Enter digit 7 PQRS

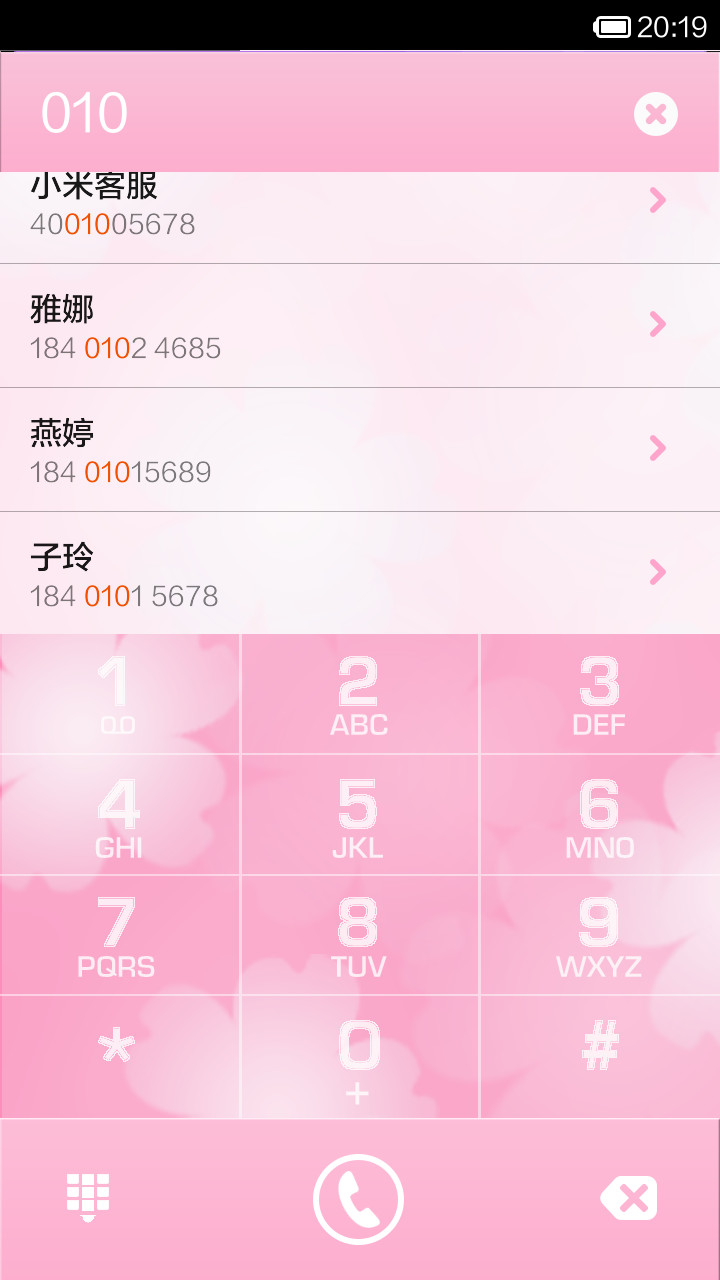(119, 935)
